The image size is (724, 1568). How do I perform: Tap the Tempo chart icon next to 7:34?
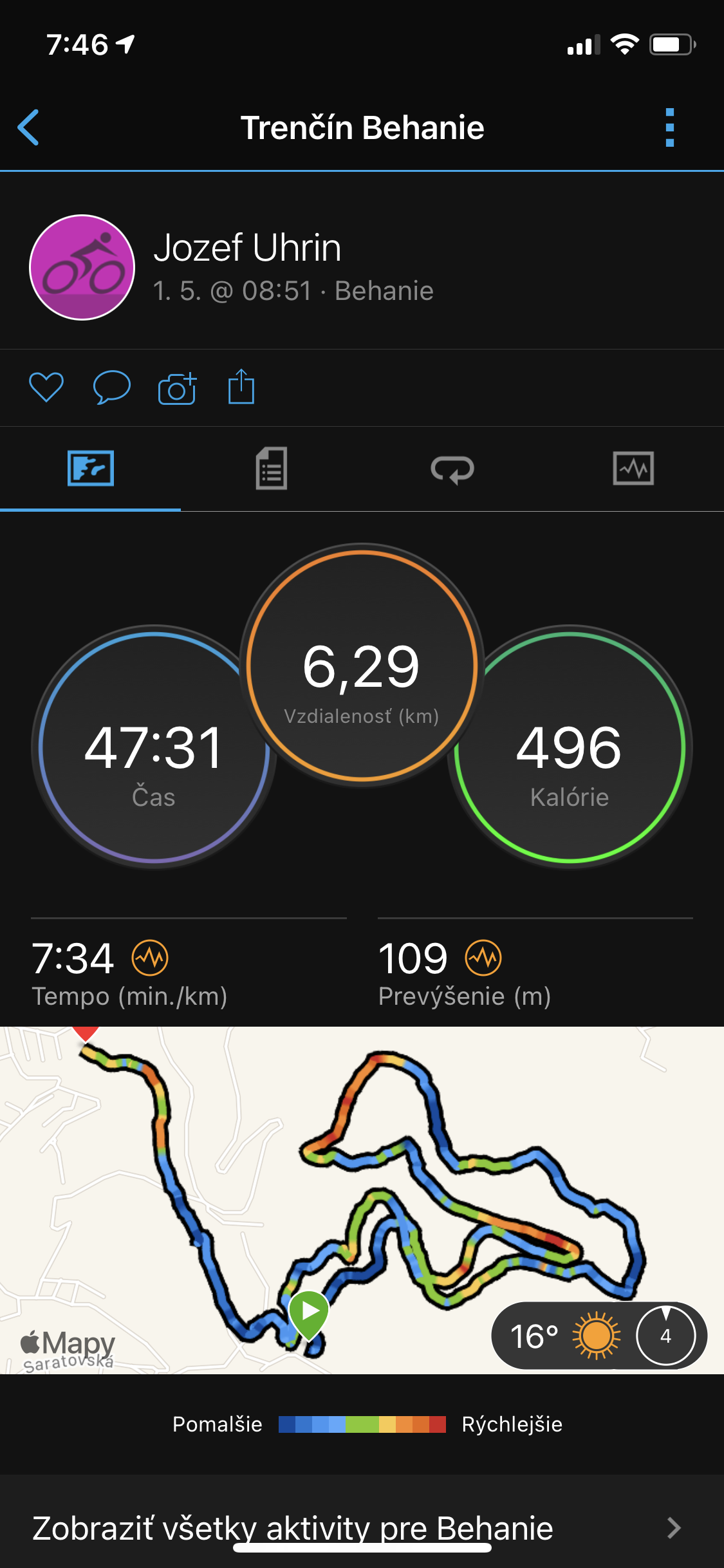150,958
